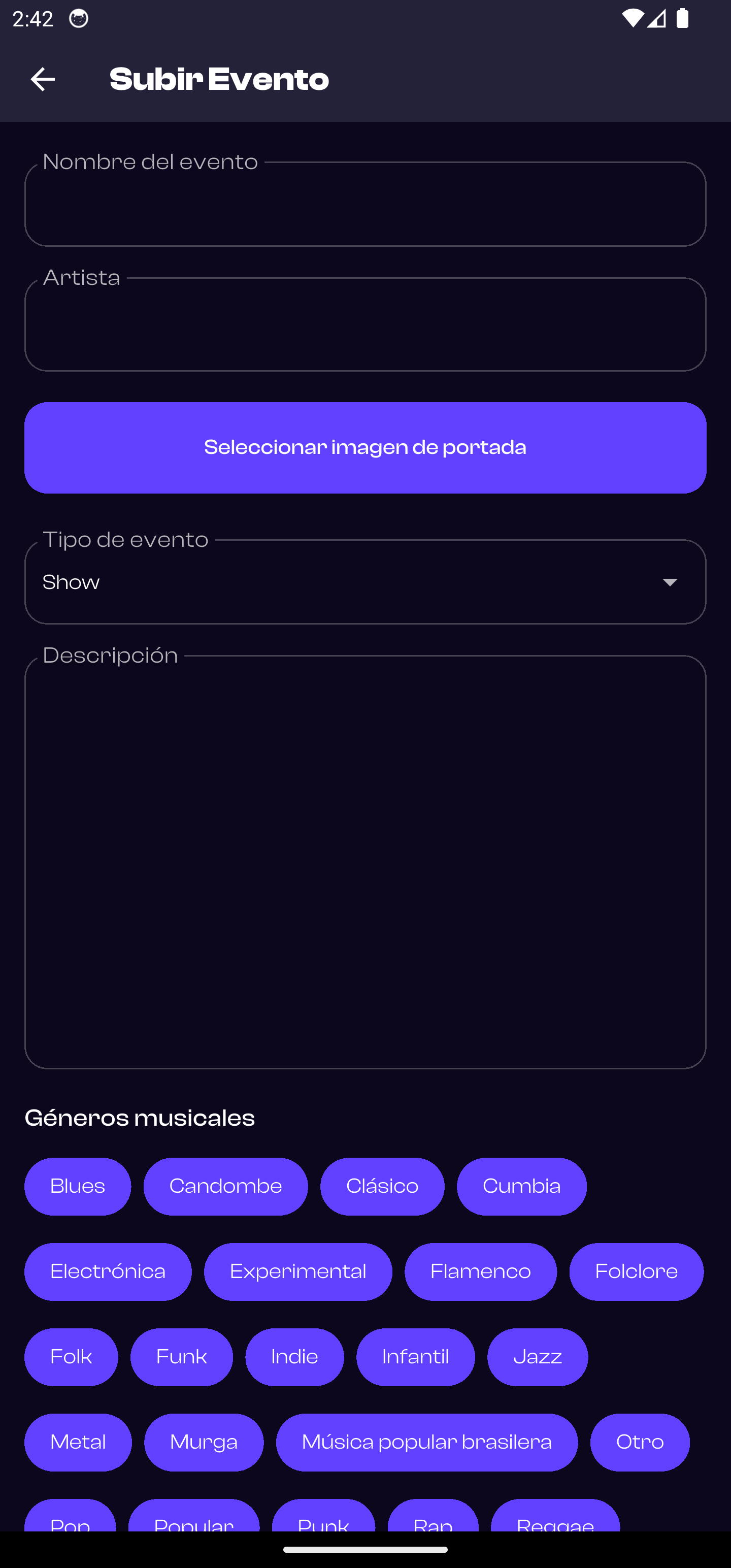This screenshot has height=1568, width=731.
Task: Select Cumbia as a genre
Action: [521, 1186]
